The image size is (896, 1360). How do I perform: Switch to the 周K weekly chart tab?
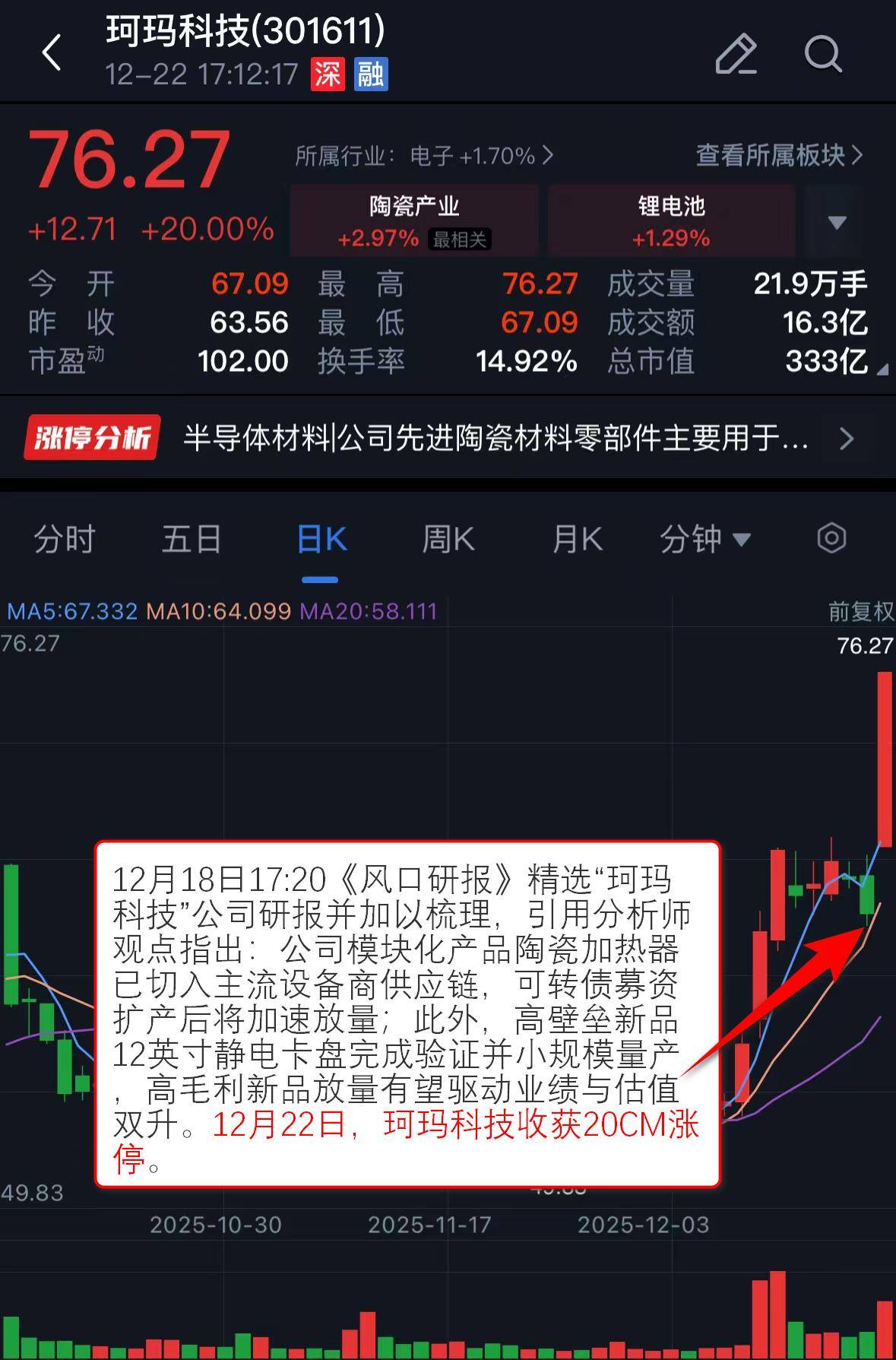click(x=450, y=538)
